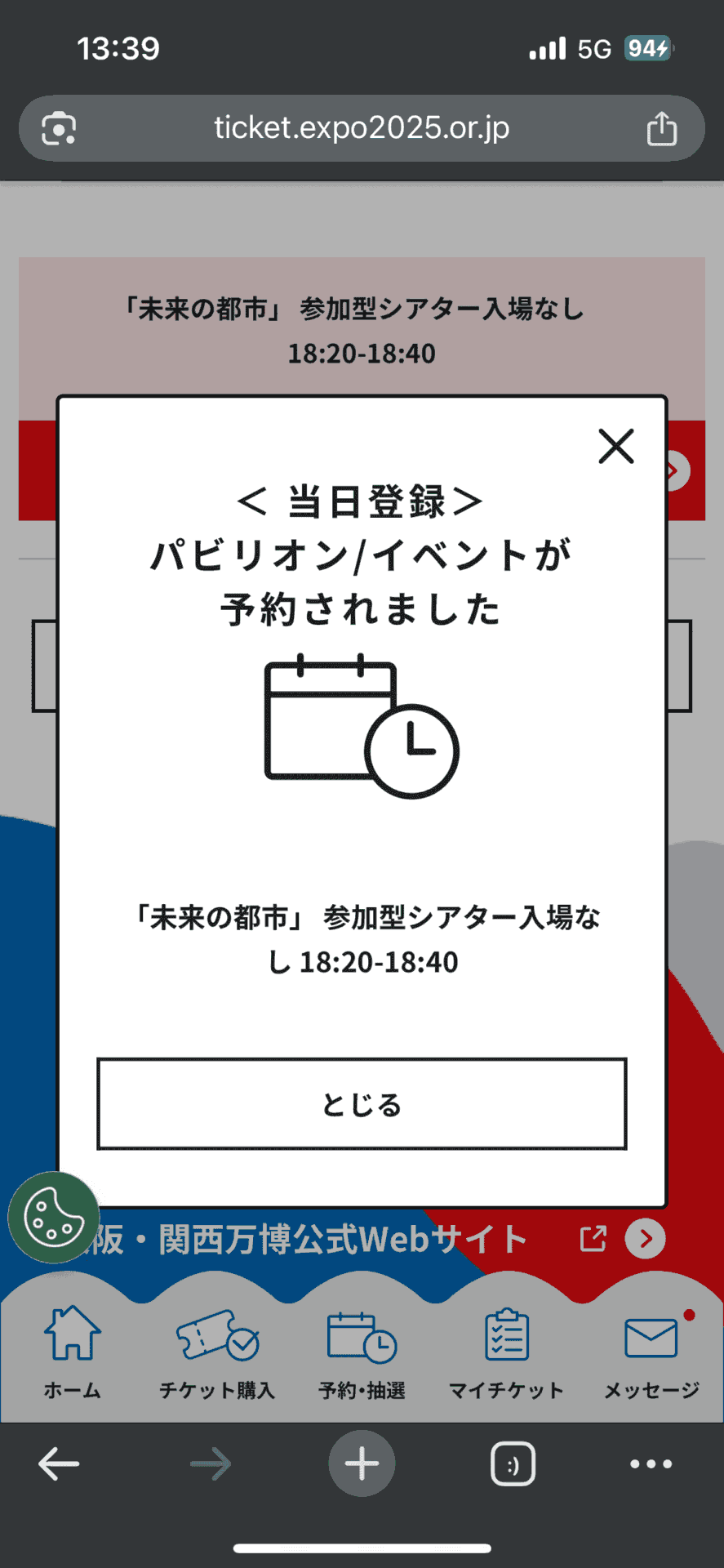The height and width of the screenshot is (1568, 724).
Task: Open the チケット購入 tab
Action: tap(217, 1352)
